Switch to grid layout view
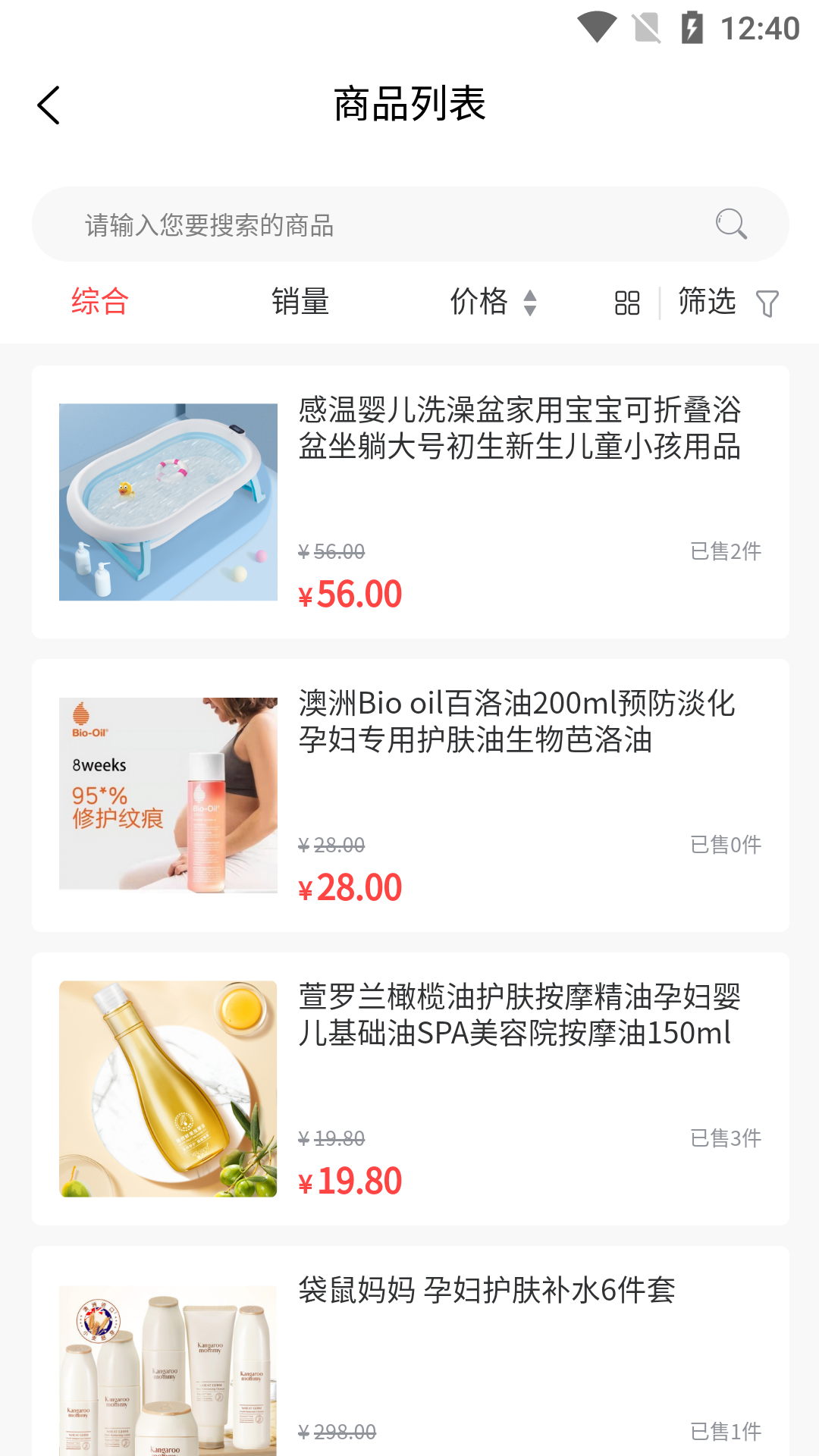Viewport: 819px width, 1456px height. [627, 303]
